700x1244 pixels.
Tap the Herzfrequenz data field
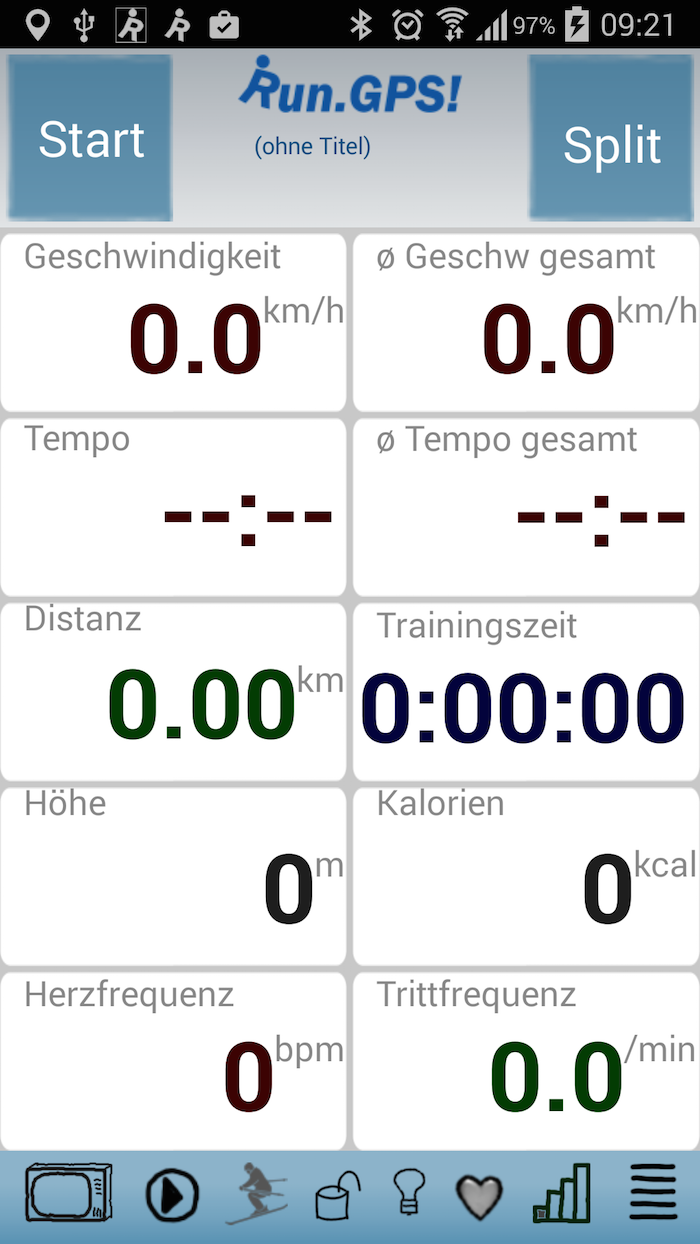coord(174,1060)
